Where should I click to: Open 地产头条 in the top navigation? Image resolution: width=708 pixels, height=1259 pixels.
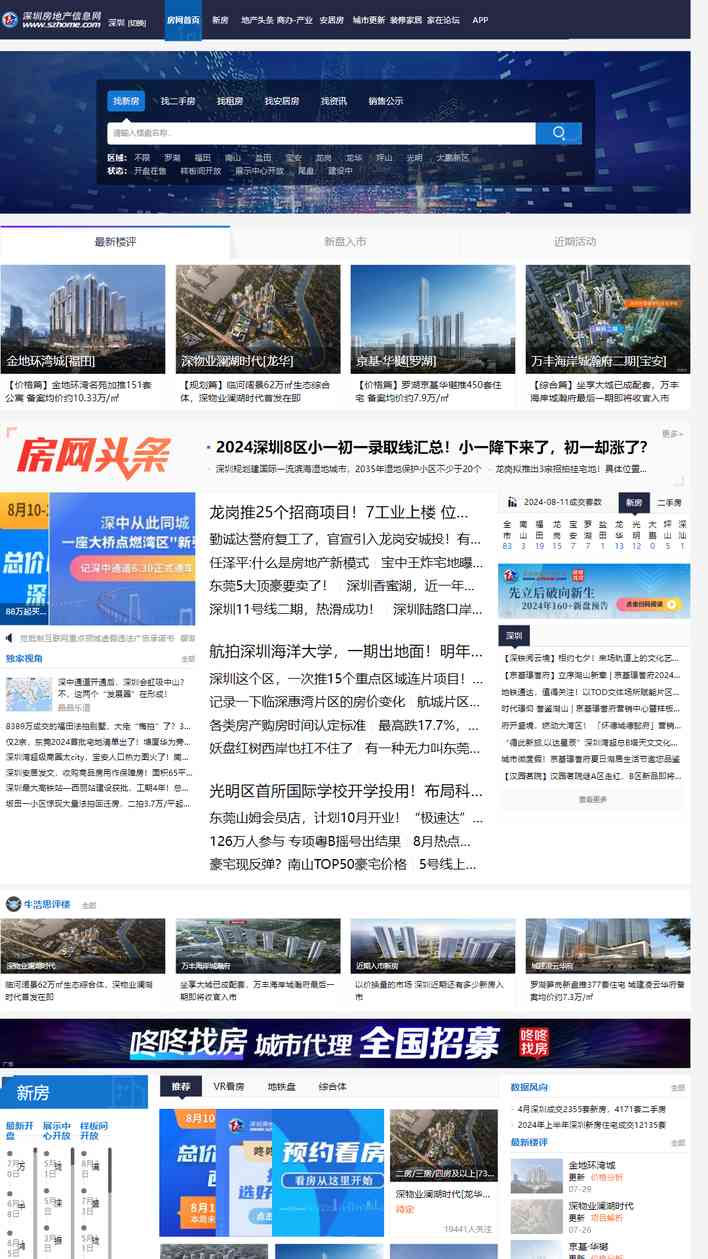(257, 20)
